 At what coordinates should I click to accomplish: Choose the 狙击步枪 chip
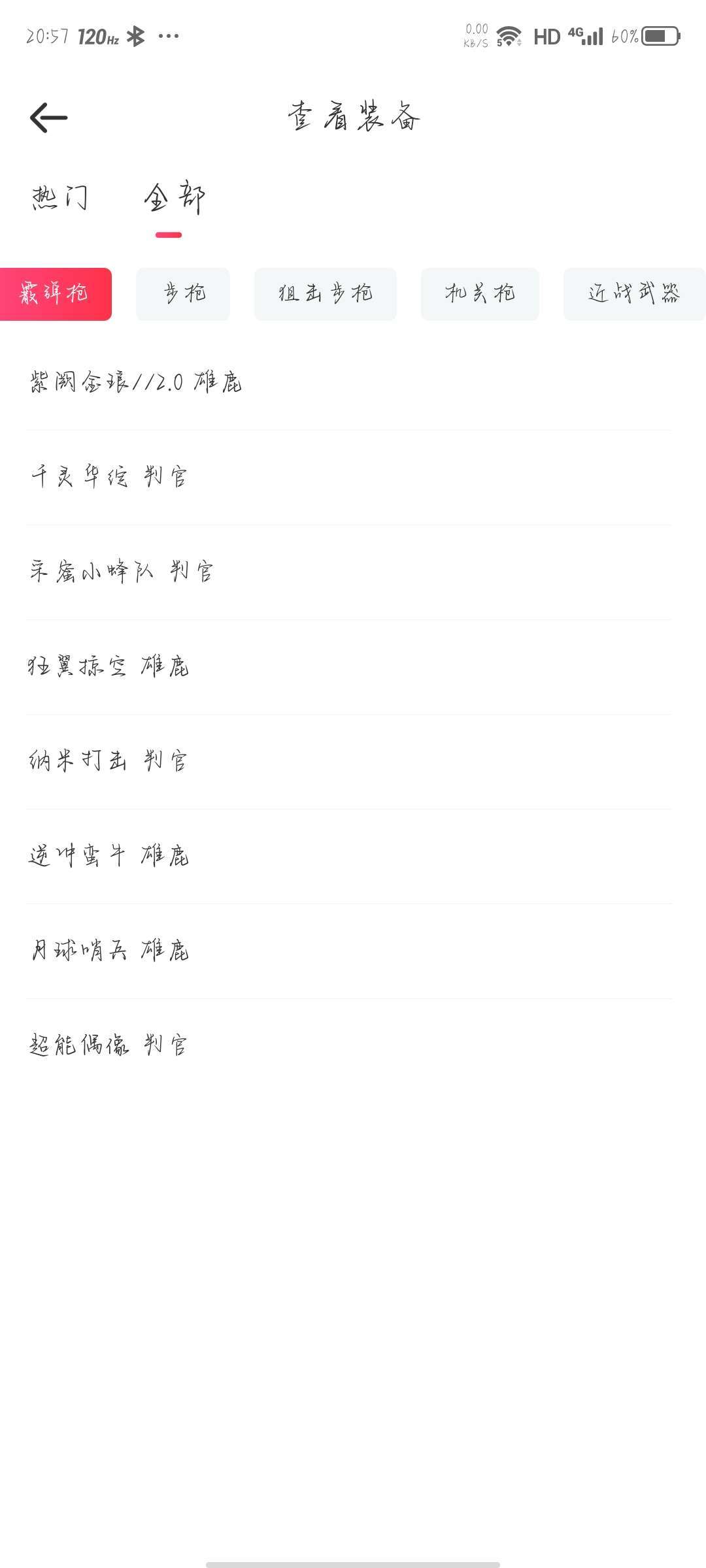click(326, 294)
